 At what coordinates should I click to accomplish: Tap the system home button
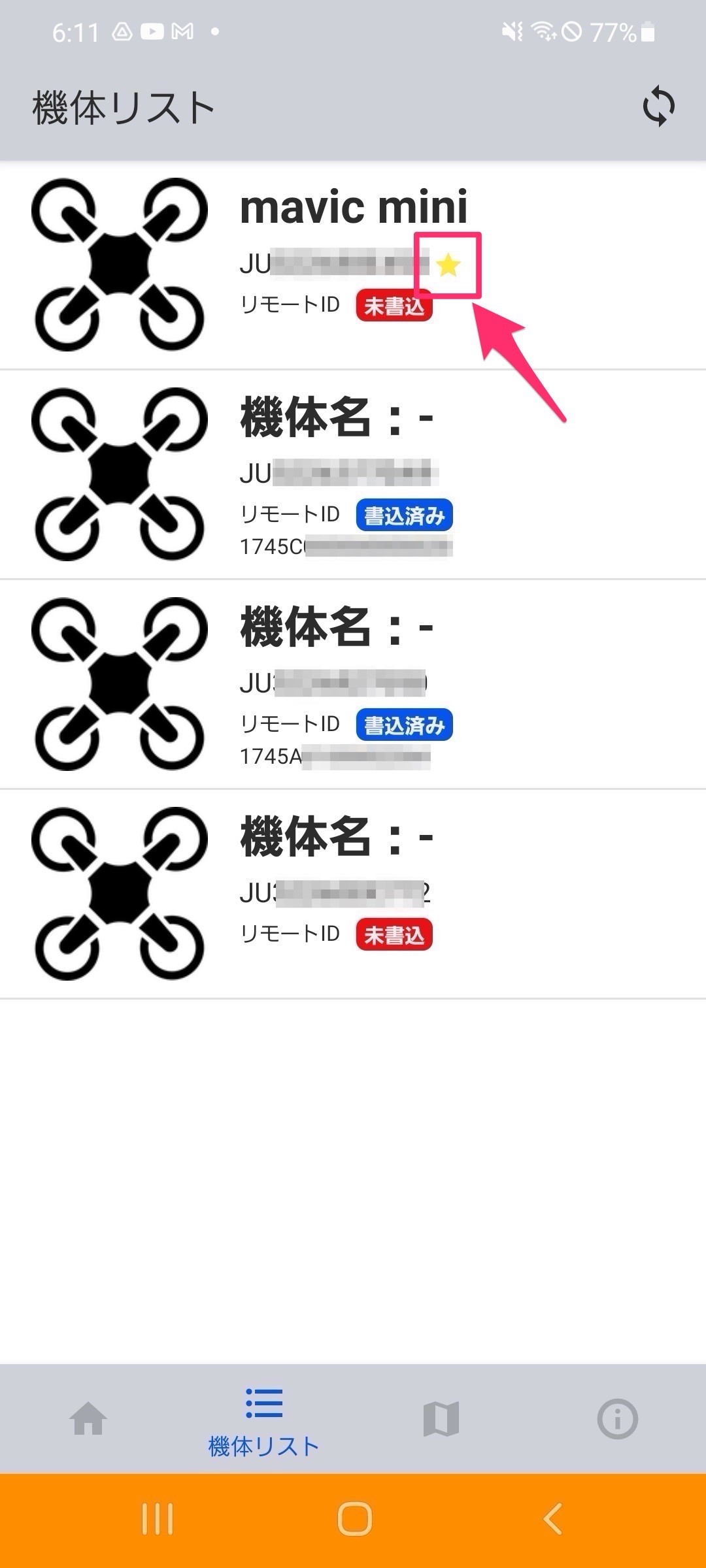click(x=354, y=1518)
